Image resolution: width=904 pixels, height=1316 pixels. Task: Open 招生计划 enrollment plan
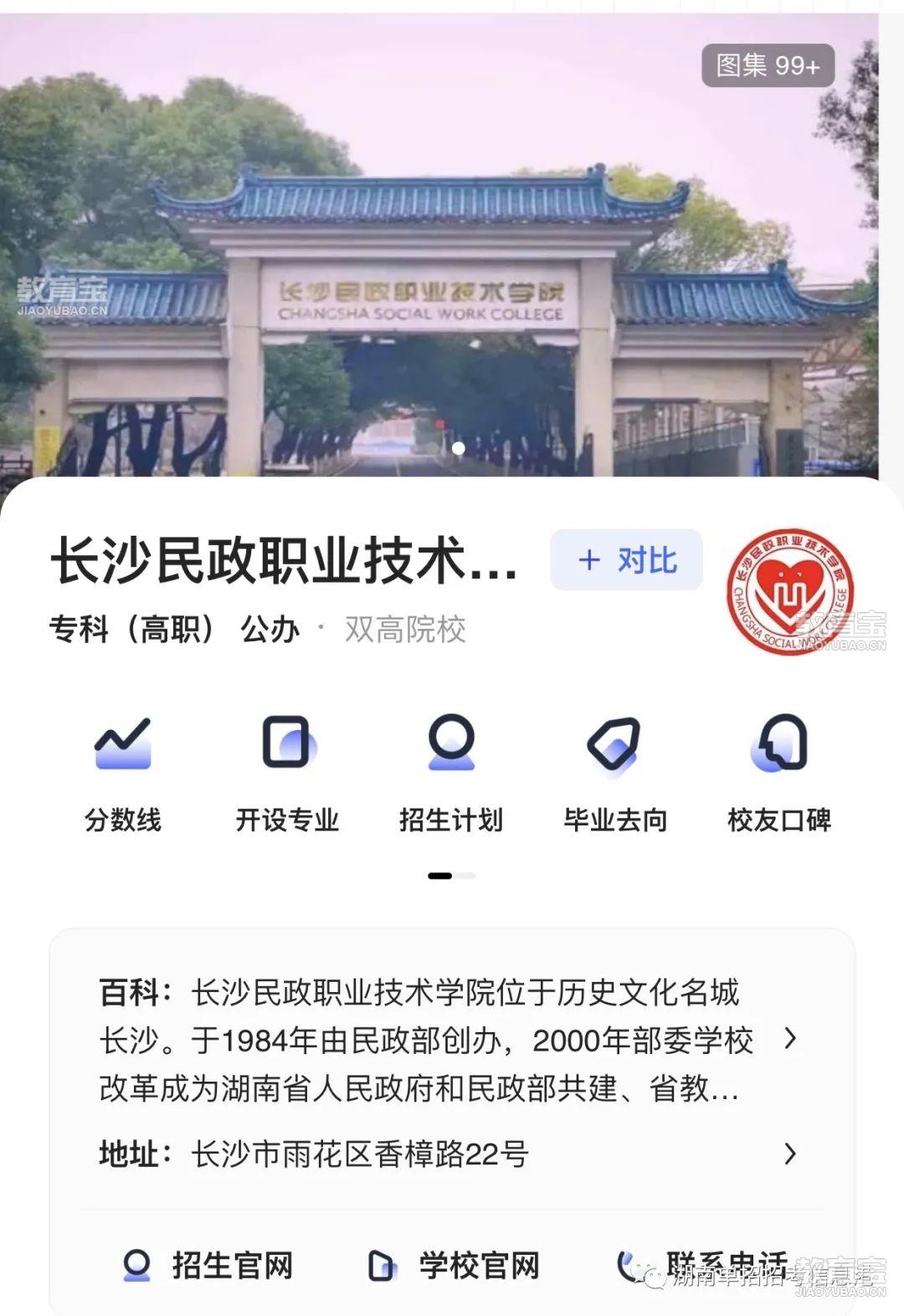pyautogui.click(x=451, y=772)
